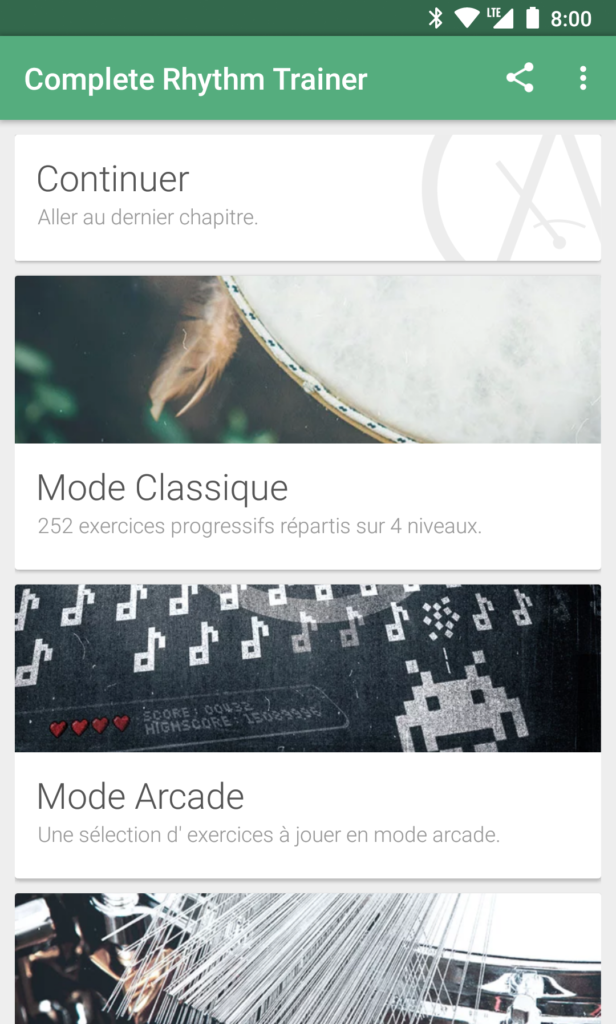Launch Mode Arcade
616x1024 pixels.
(x=307, y=730)
